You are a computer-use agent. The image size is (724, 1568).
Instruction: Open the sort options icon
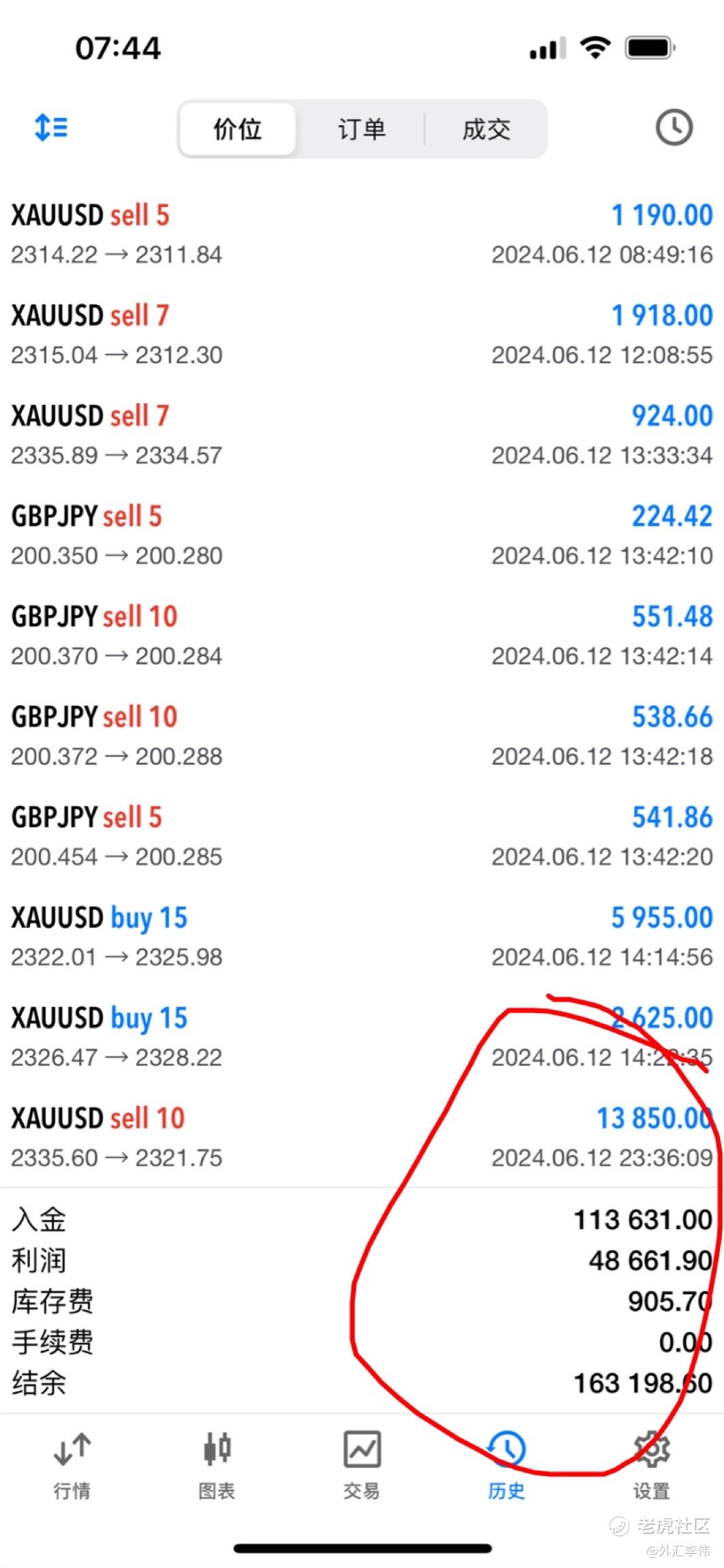[51, 127]
